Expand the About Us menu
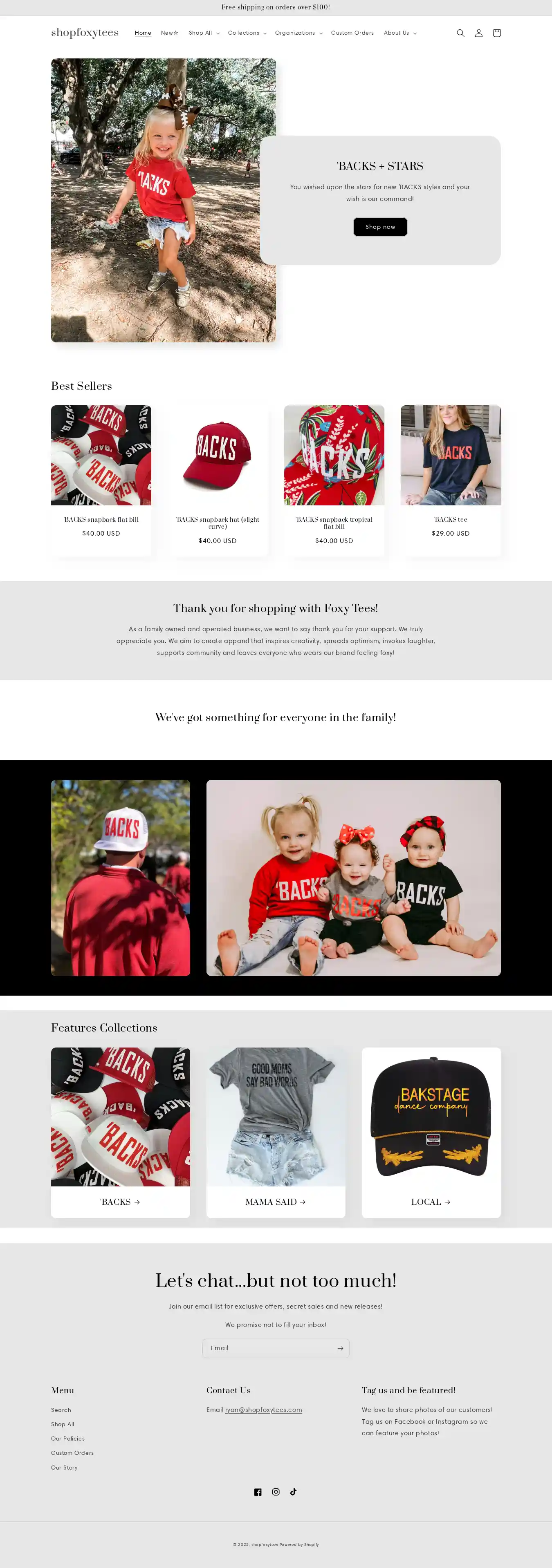552x1568 pixels. [399, 33]
